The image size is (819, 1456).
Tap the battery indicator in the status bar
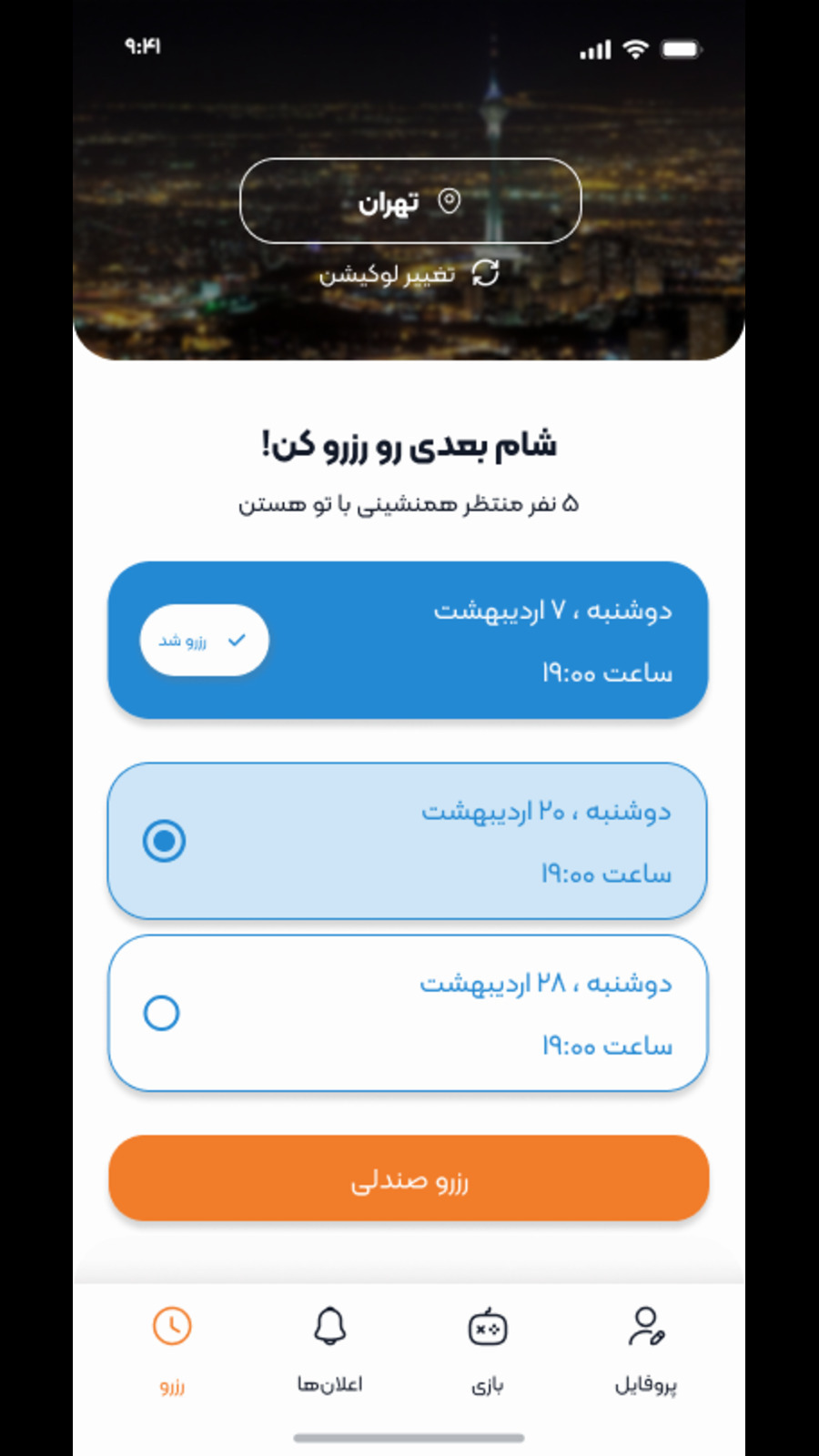coord(682,49)
